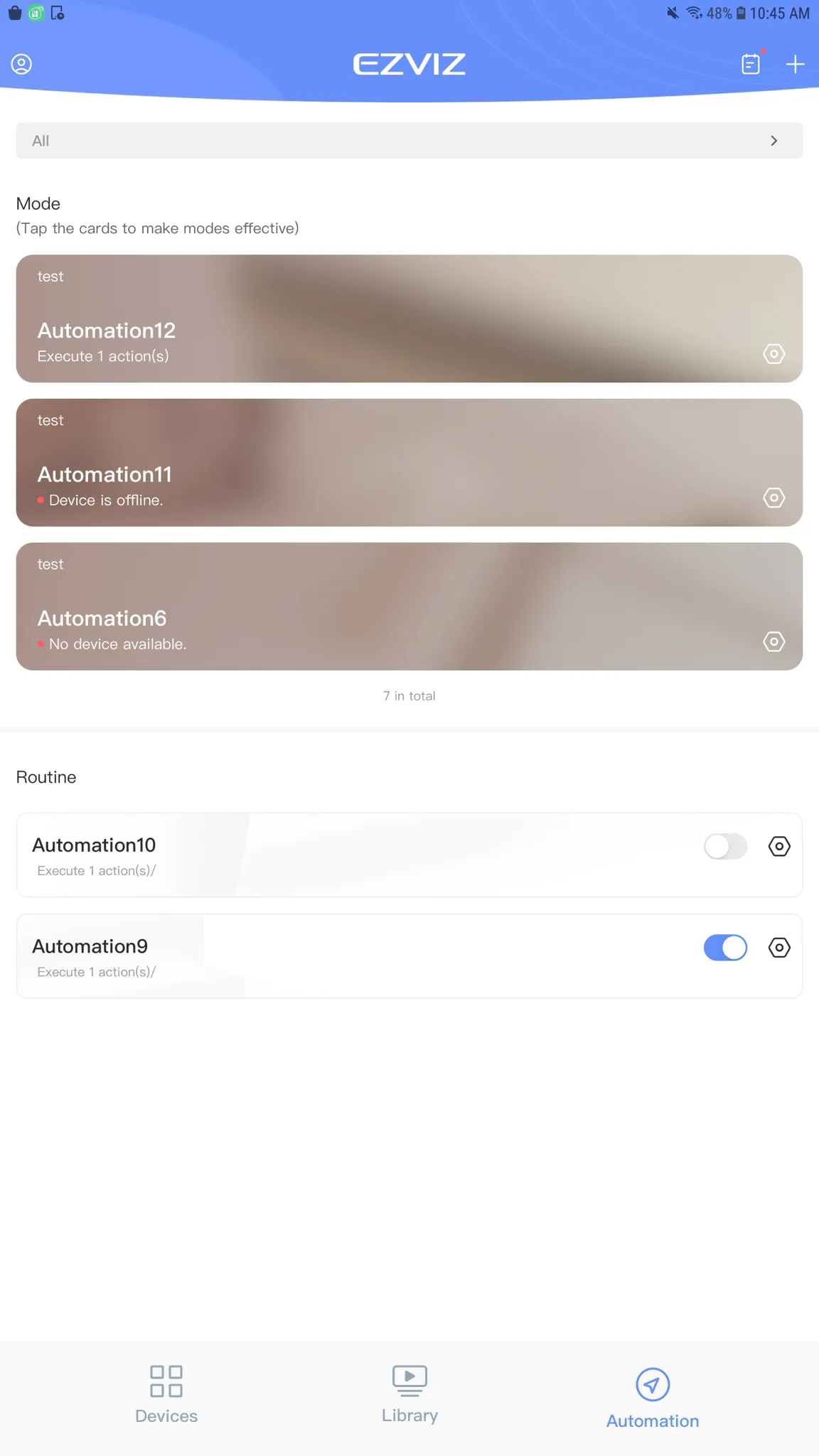
Task: Open settings gear on Automation12 card
Action: 773,353
